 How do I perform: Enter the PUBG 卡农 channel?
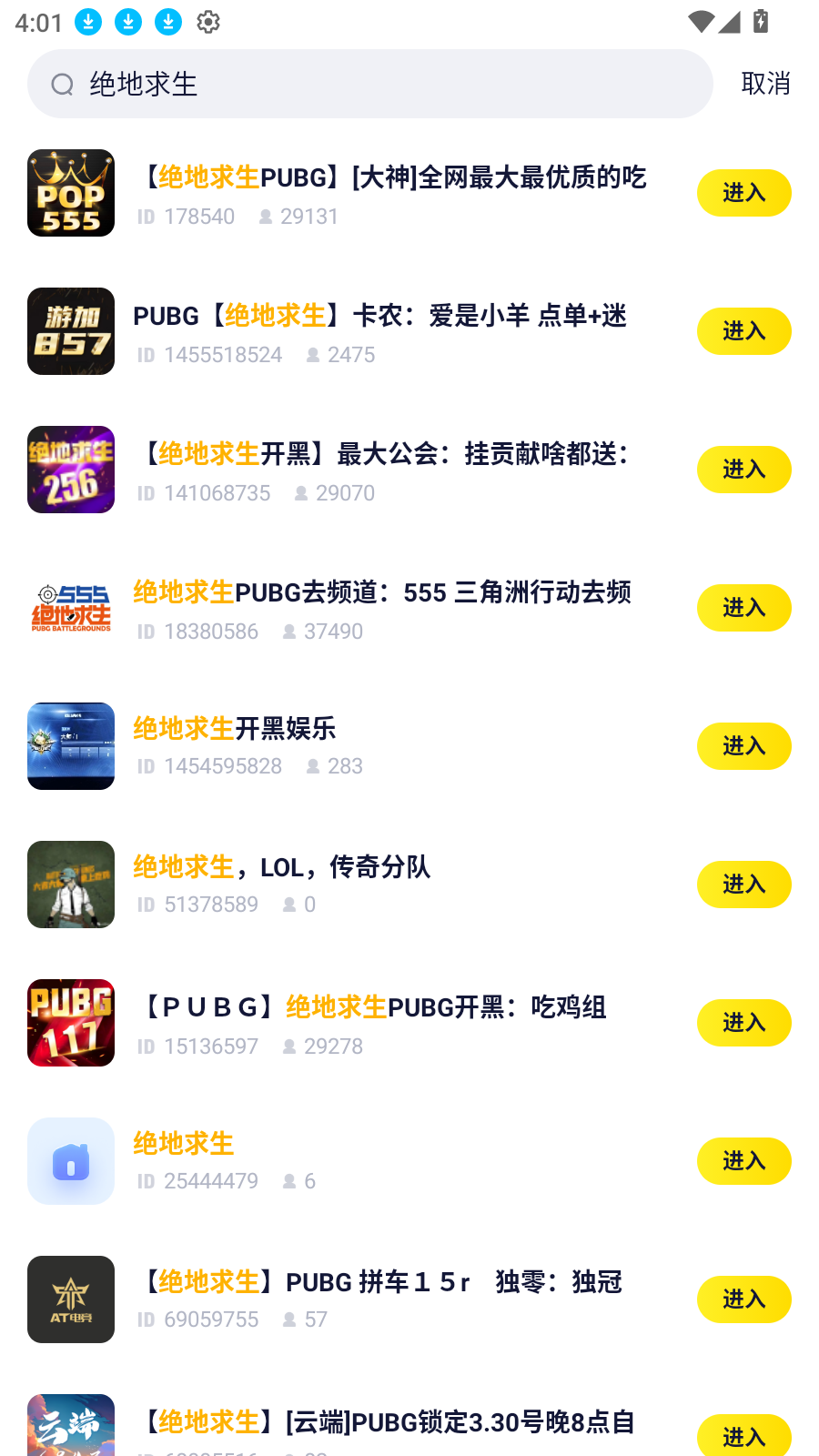tap(743, 331)
